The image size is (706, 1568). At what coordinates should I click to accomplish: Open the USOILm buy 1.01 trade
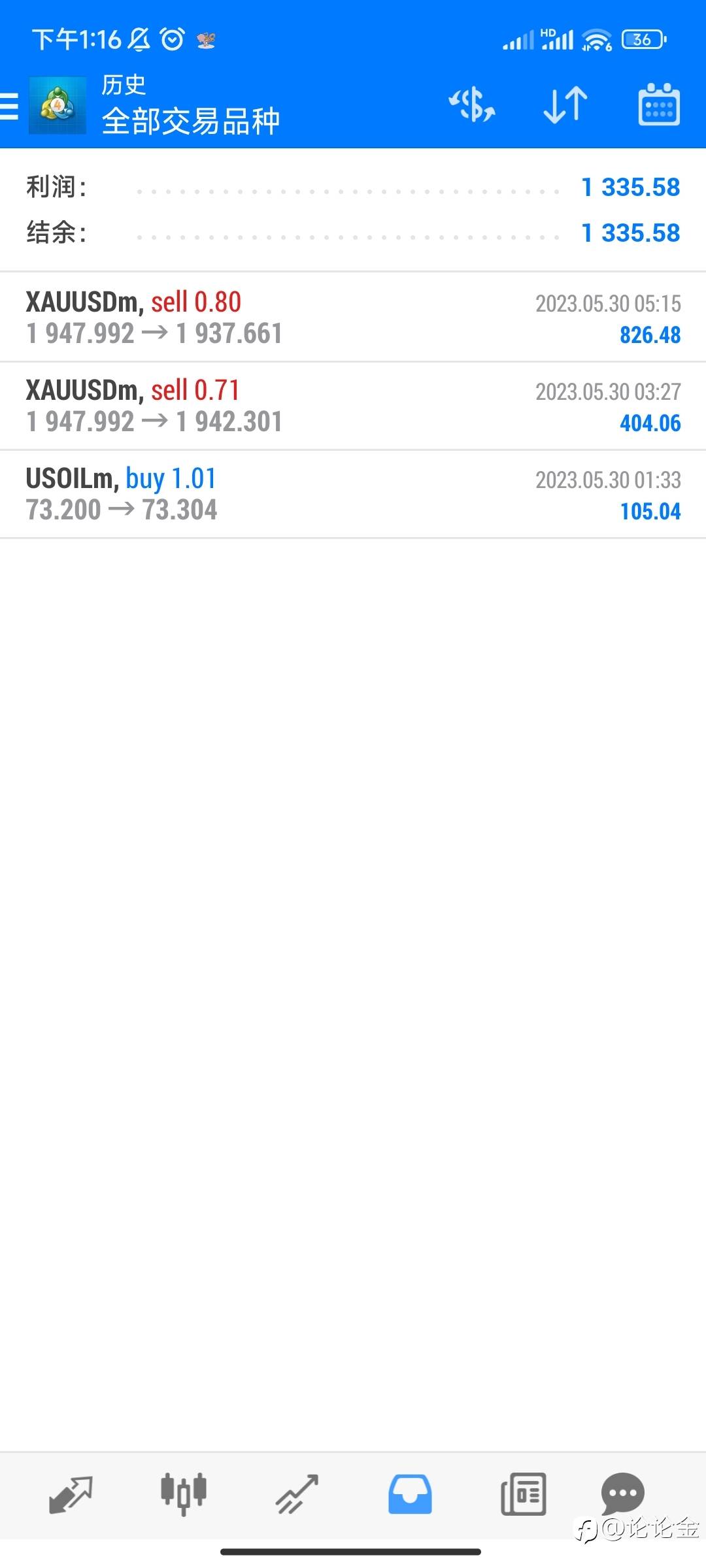(353, 494)
